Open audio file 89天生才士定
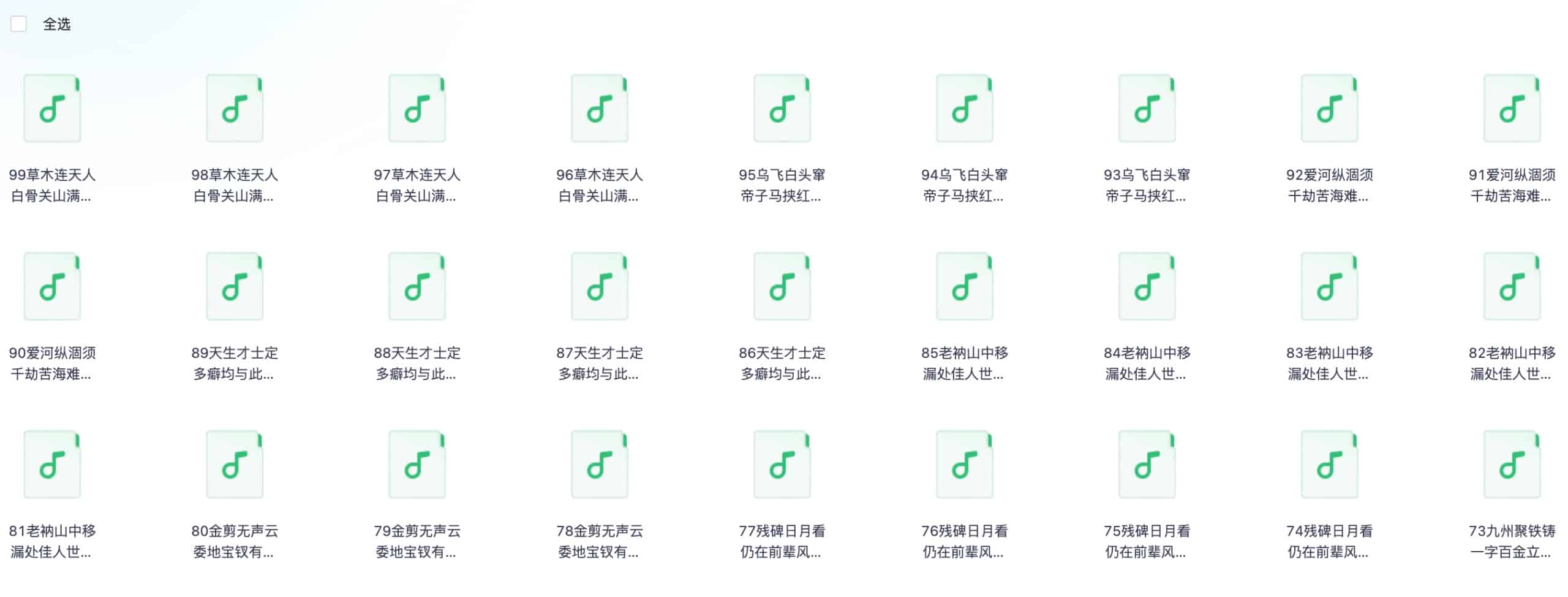 click(235, 287)
